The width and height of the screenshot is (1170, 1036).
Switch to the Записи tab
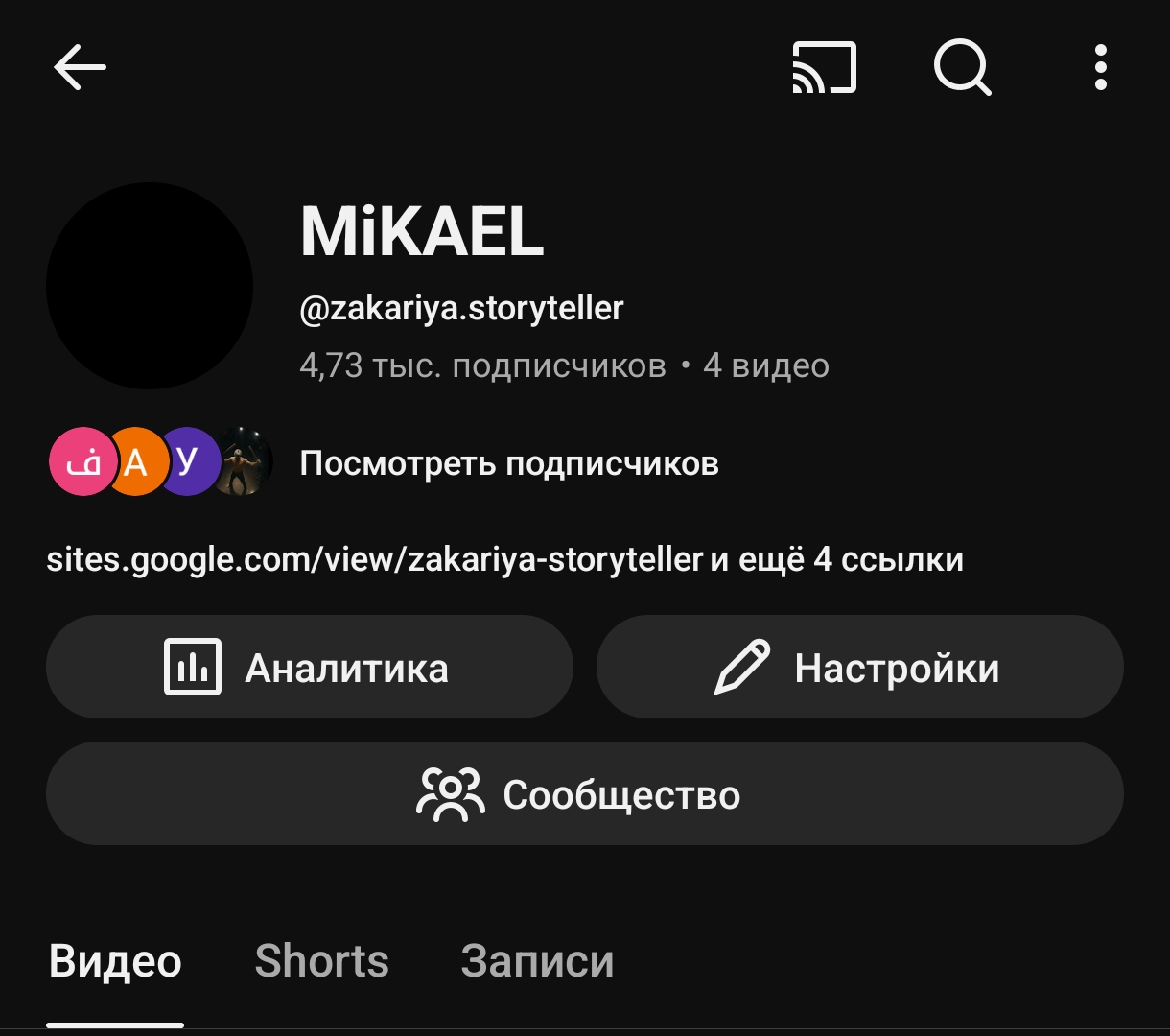coord(537,961)
